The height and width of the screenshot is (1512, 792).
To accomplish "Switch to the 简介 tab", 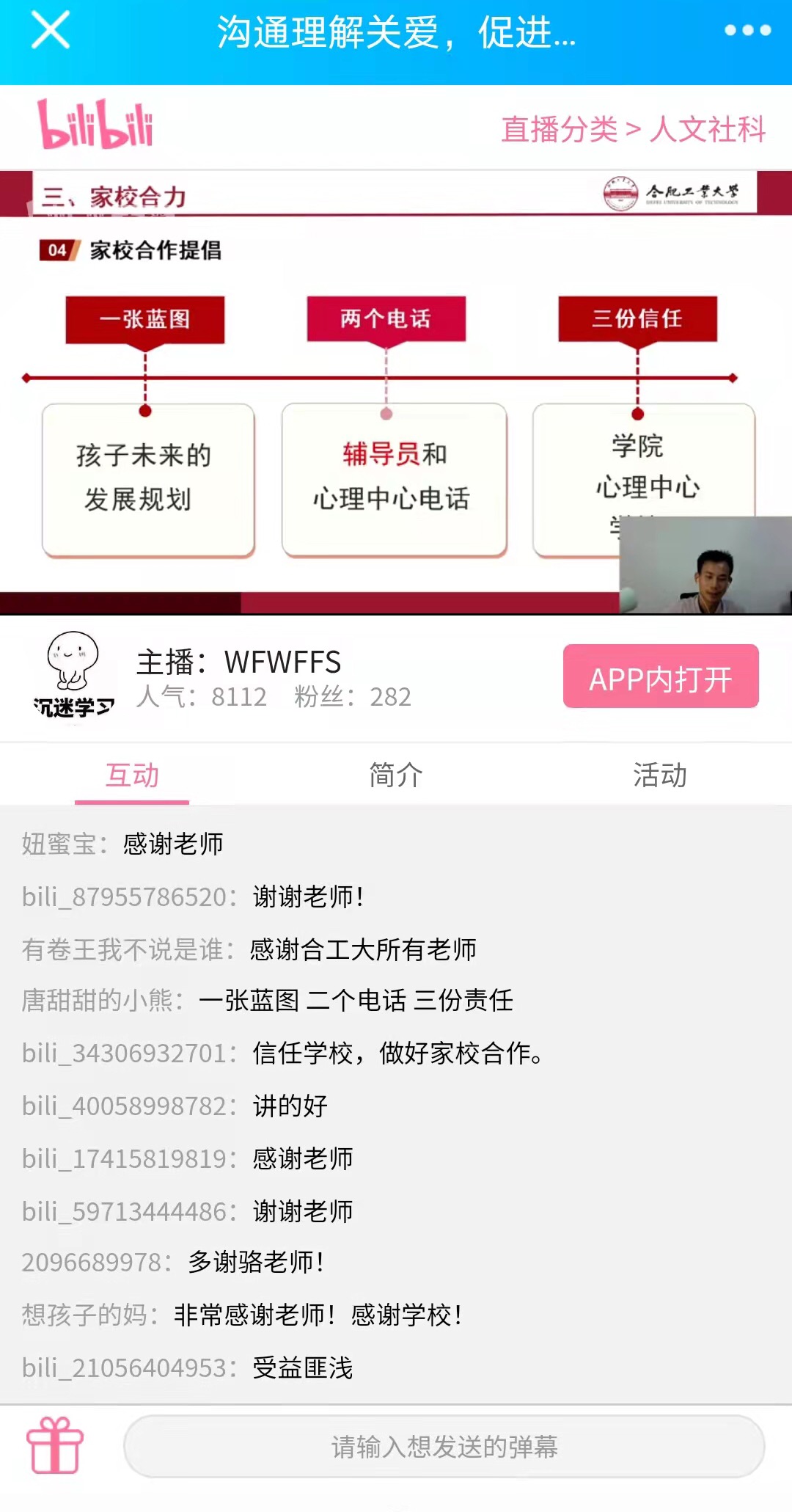I will coord(396,775).
